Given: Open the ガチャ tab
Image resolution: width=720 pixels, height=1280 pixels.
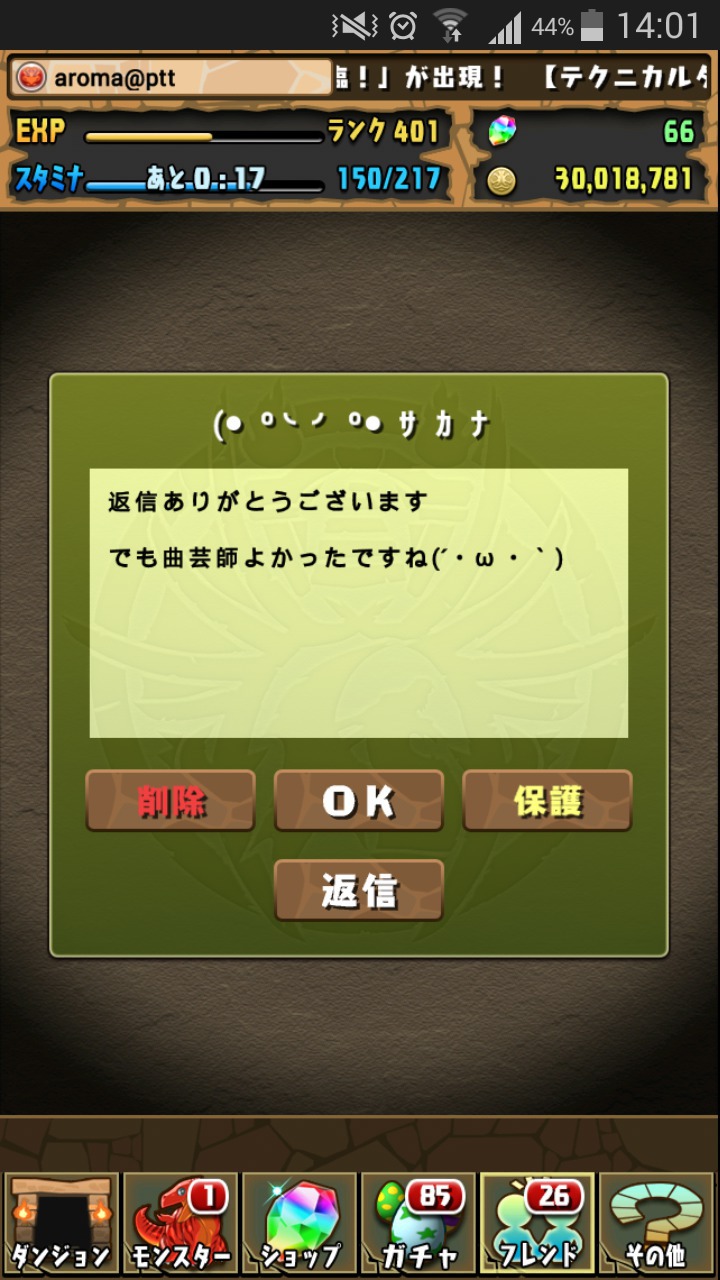Looking at the screenshot, I should coord(418,1223).
